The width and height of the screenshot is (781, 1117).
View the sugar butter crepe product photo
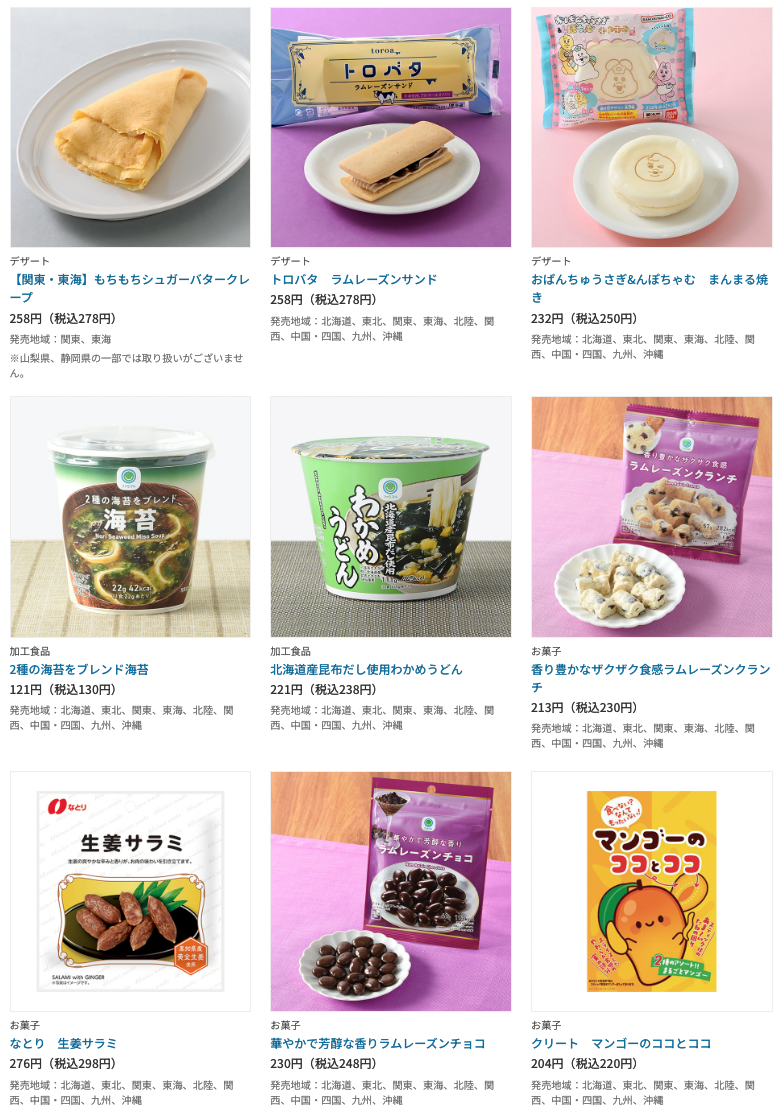(130, 127)
